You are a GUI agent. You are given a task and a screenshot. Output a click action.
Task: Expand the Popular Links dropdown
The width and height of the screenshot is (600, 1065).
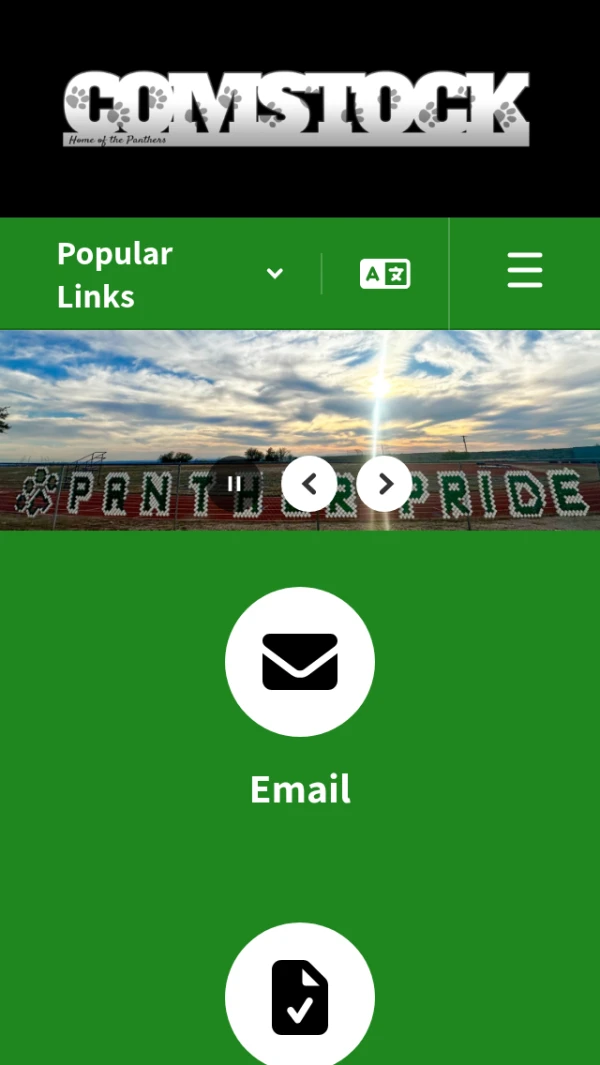pos(170,274)
